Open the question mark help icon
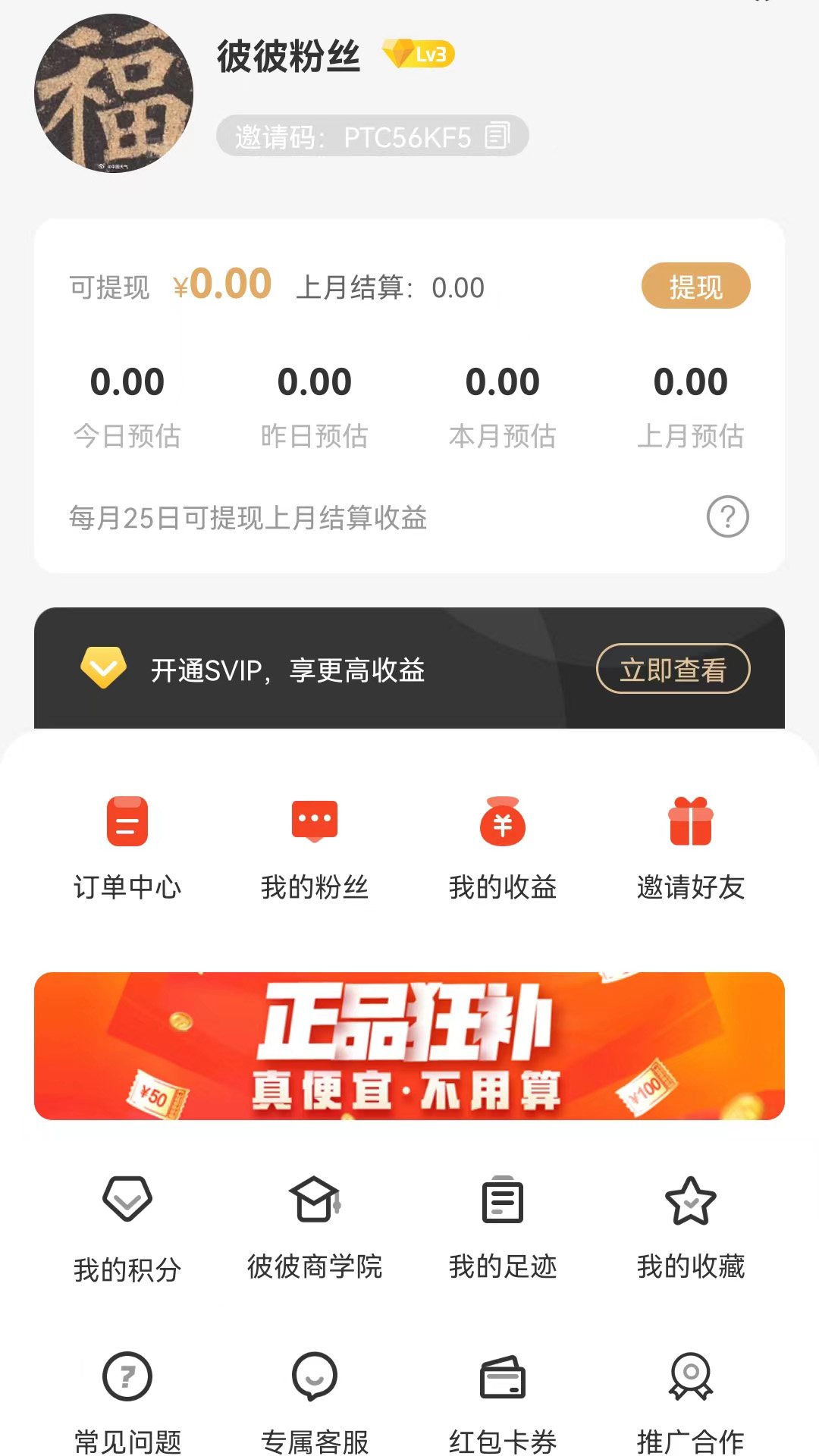Screen dimensions: 819x1456 tap(727, 517)
